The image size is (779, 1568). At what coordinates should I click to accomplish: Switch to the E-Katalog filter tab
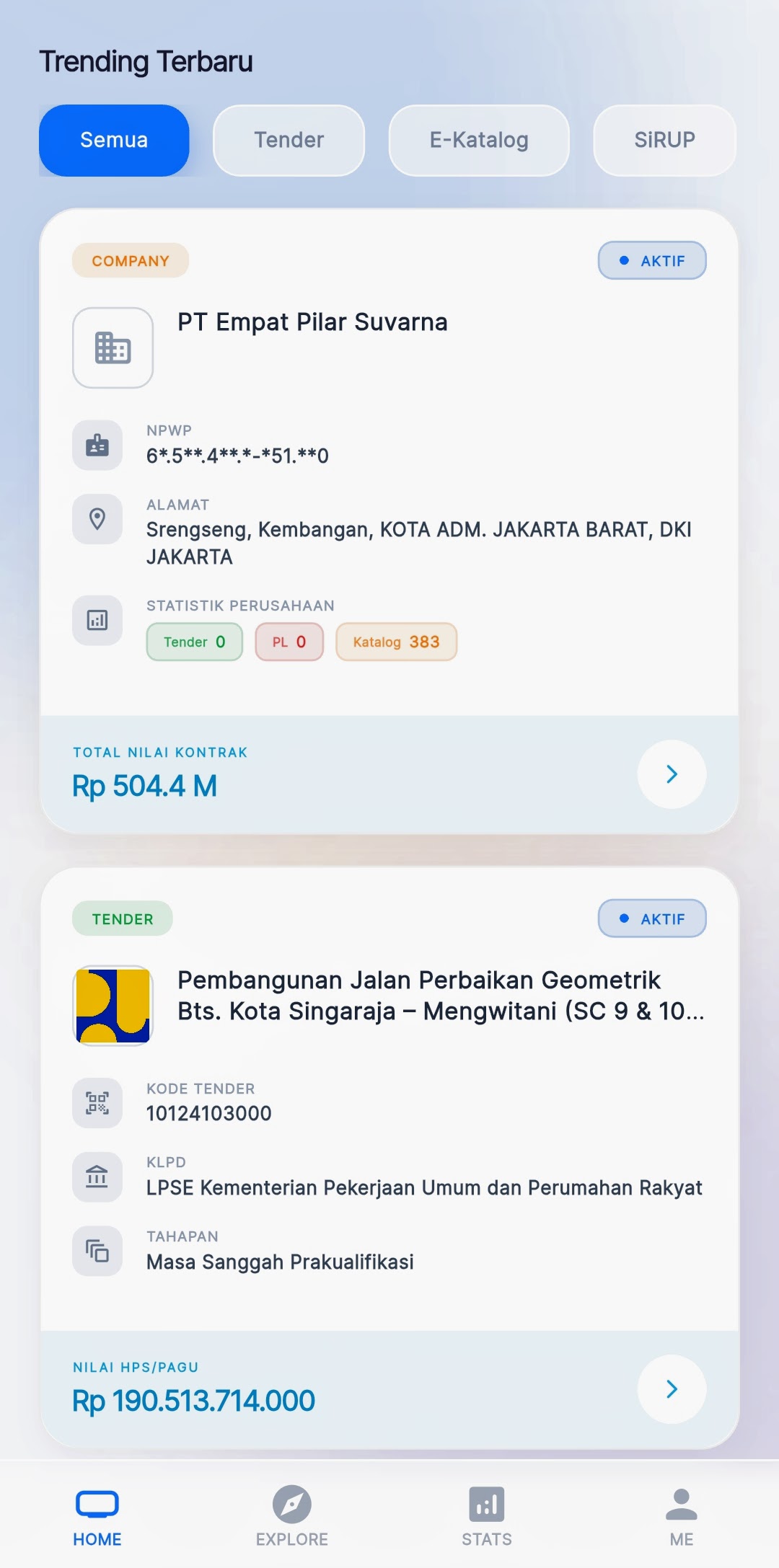coord(478,140)
